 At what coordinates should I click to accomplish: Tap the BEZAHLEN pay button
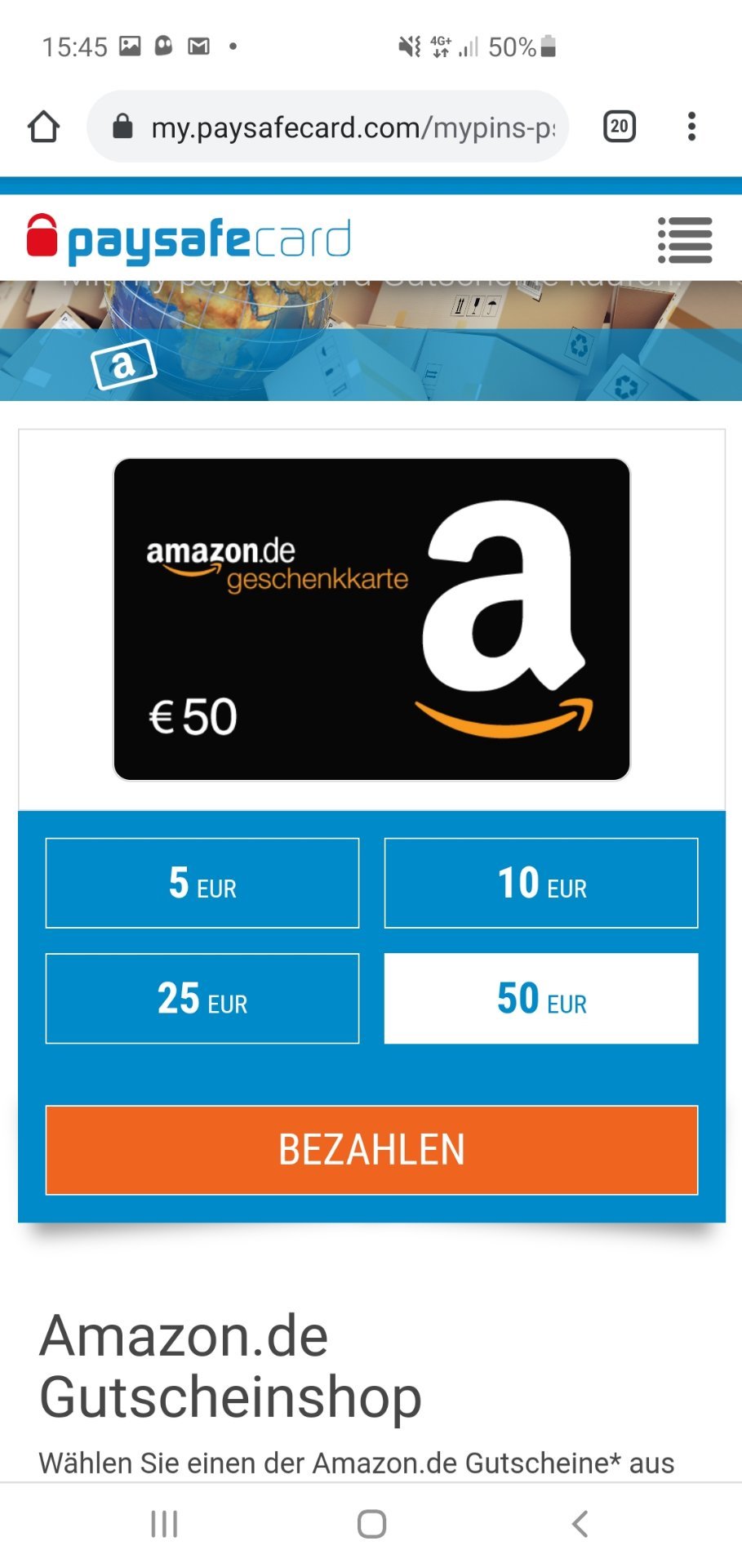pyautogui.click(x=371, y=1150)
